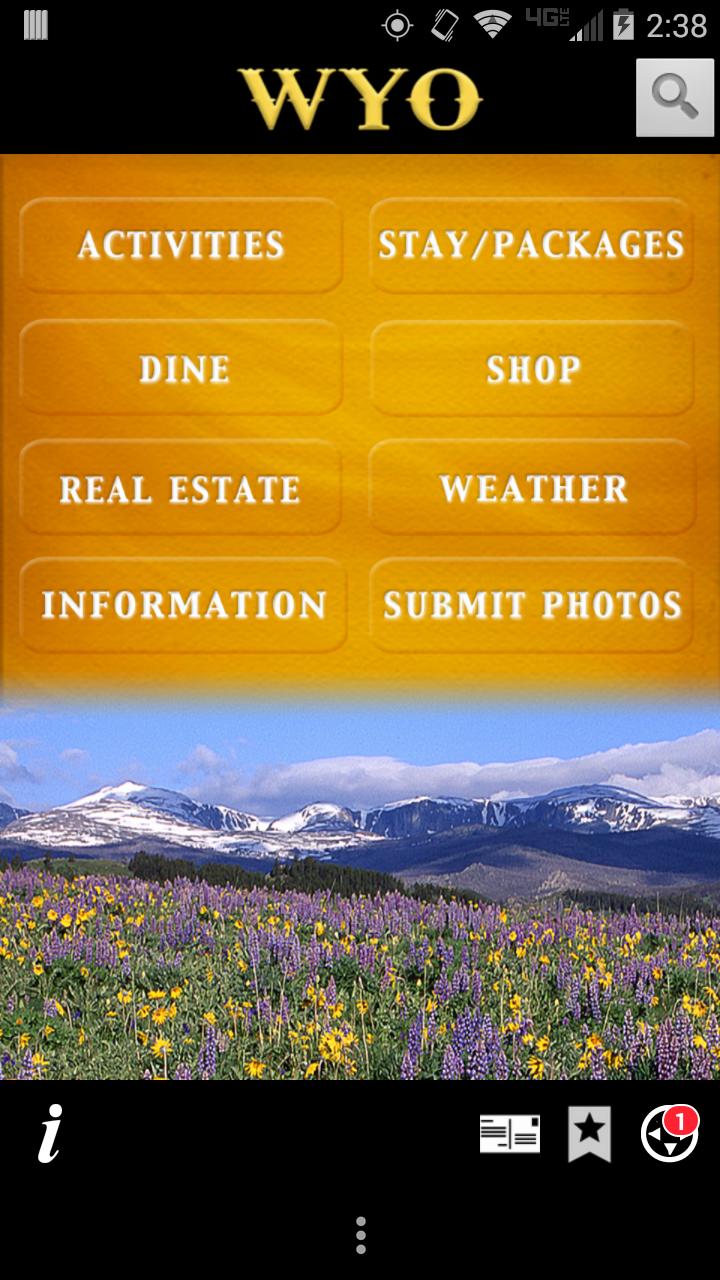This screenshot has width=720, height=1280.
Task: Open the overflow menu dots
Action: (x=360, y=1235)
